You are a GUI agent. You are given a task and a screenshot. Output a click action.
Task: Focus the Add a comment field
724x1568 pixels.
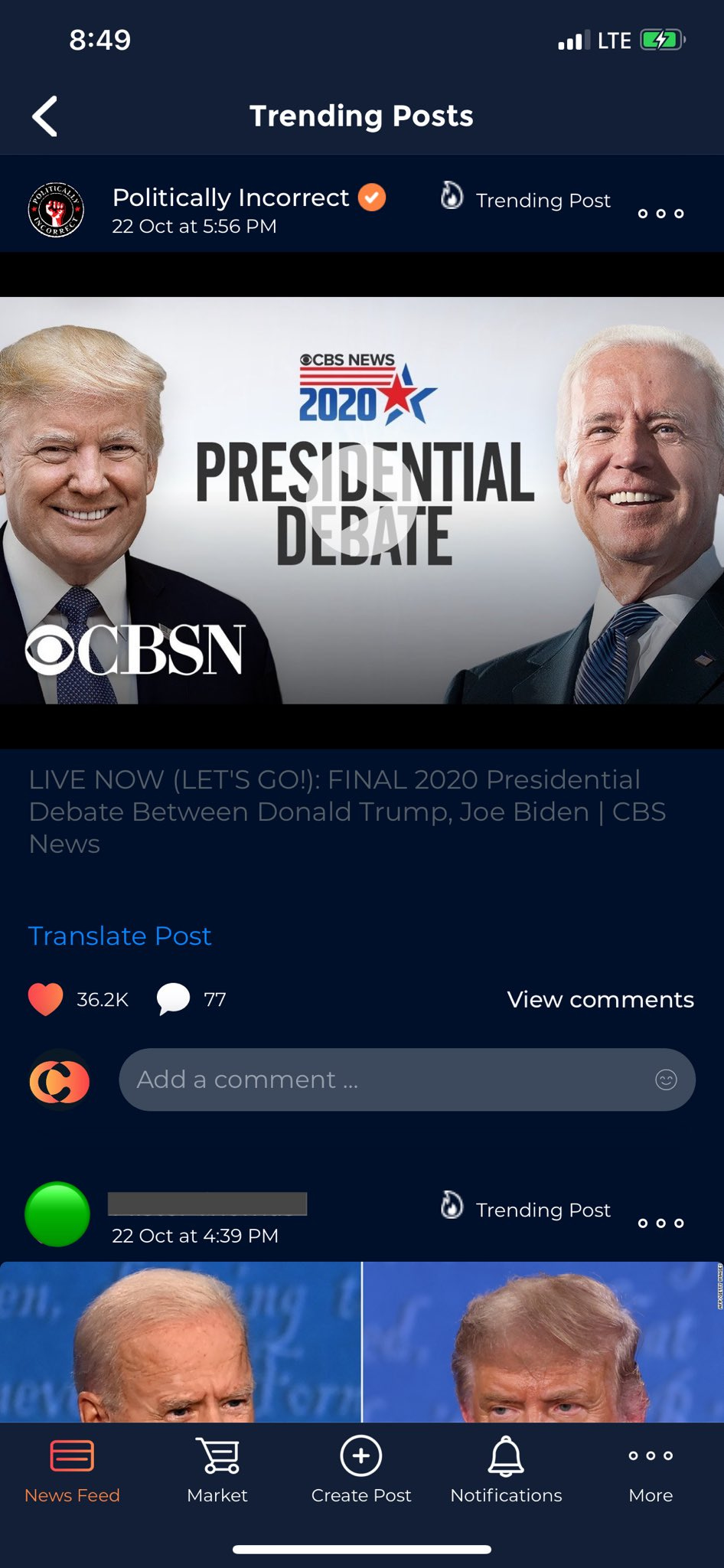(406, 1080)
